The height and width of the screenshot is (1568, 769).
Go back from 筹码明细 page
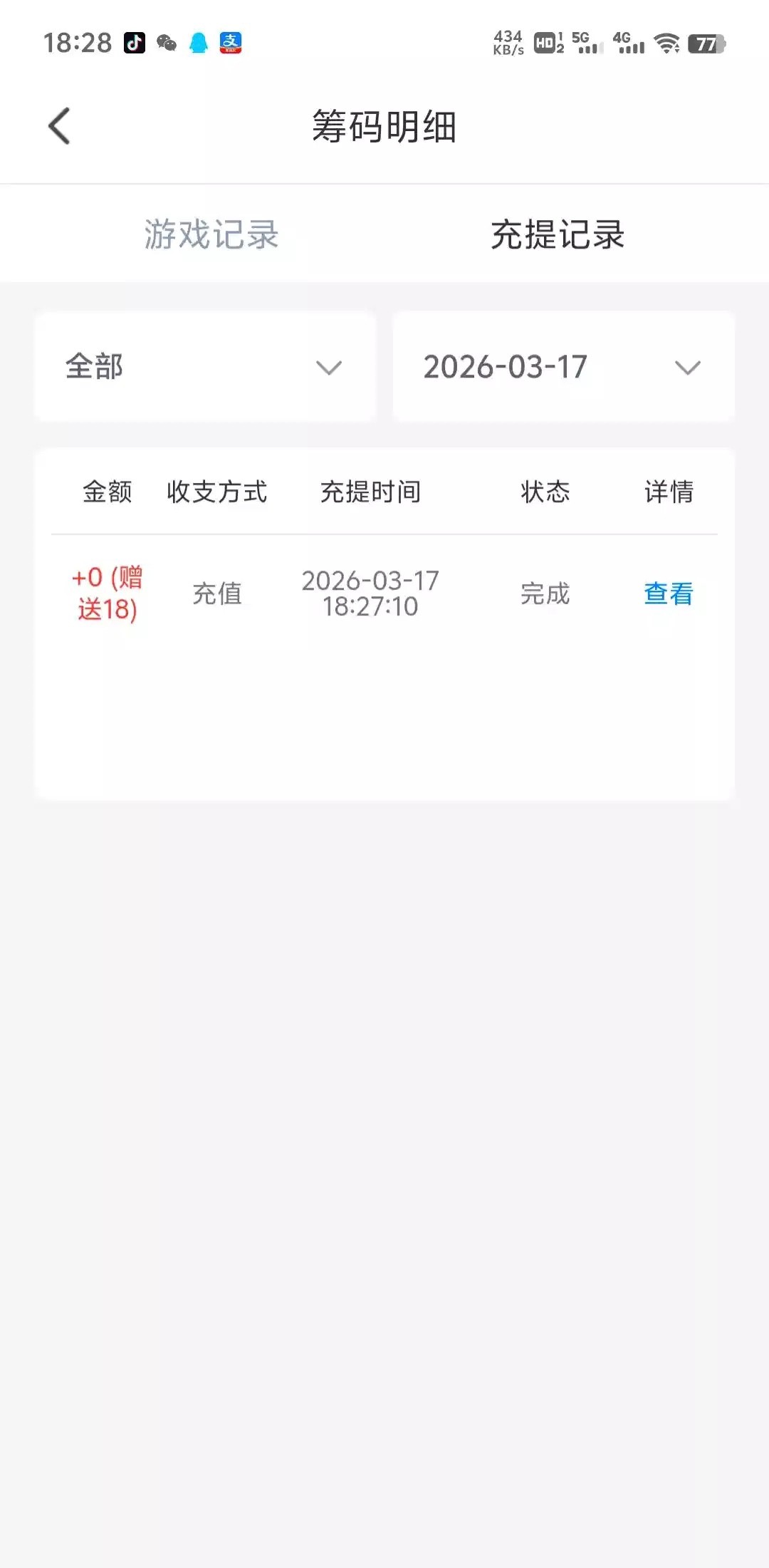[x=60, y=127]
